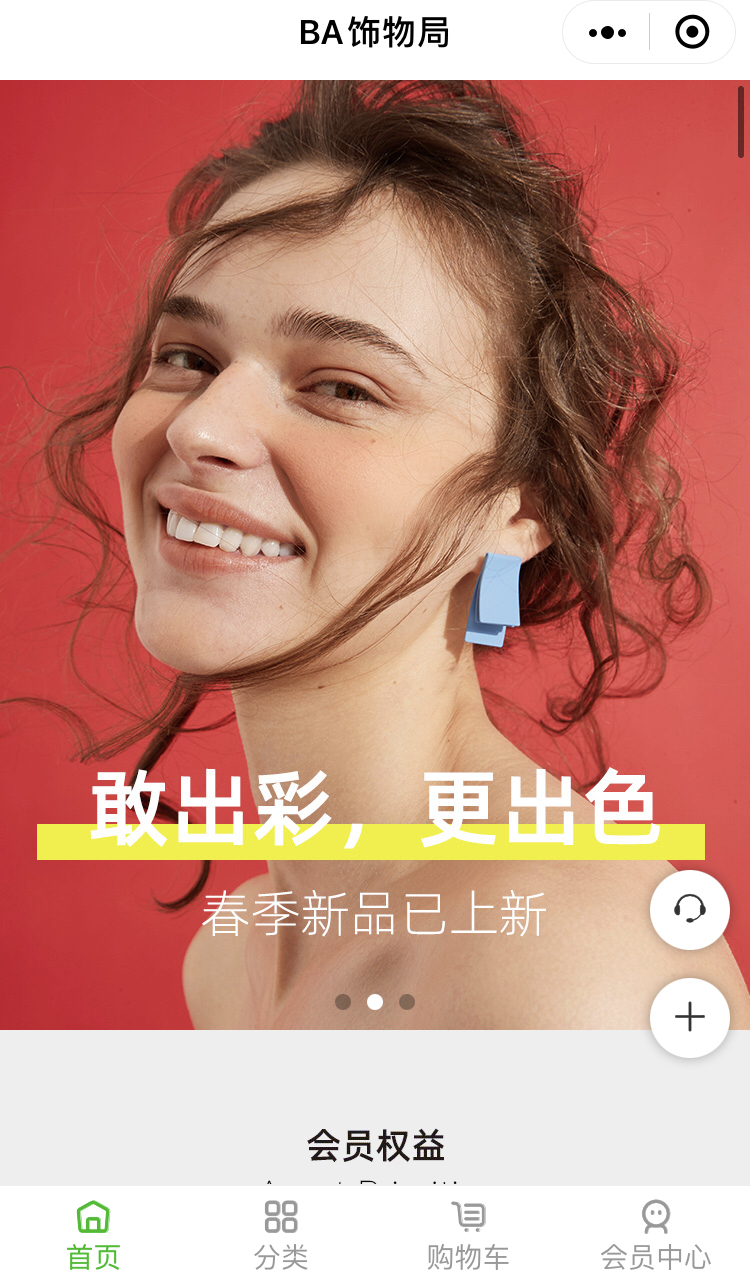This screenshot has height=1286, width=750.
Task: Tap the 敢出彩，更出色 banner headline
Action: click(375, 808)
